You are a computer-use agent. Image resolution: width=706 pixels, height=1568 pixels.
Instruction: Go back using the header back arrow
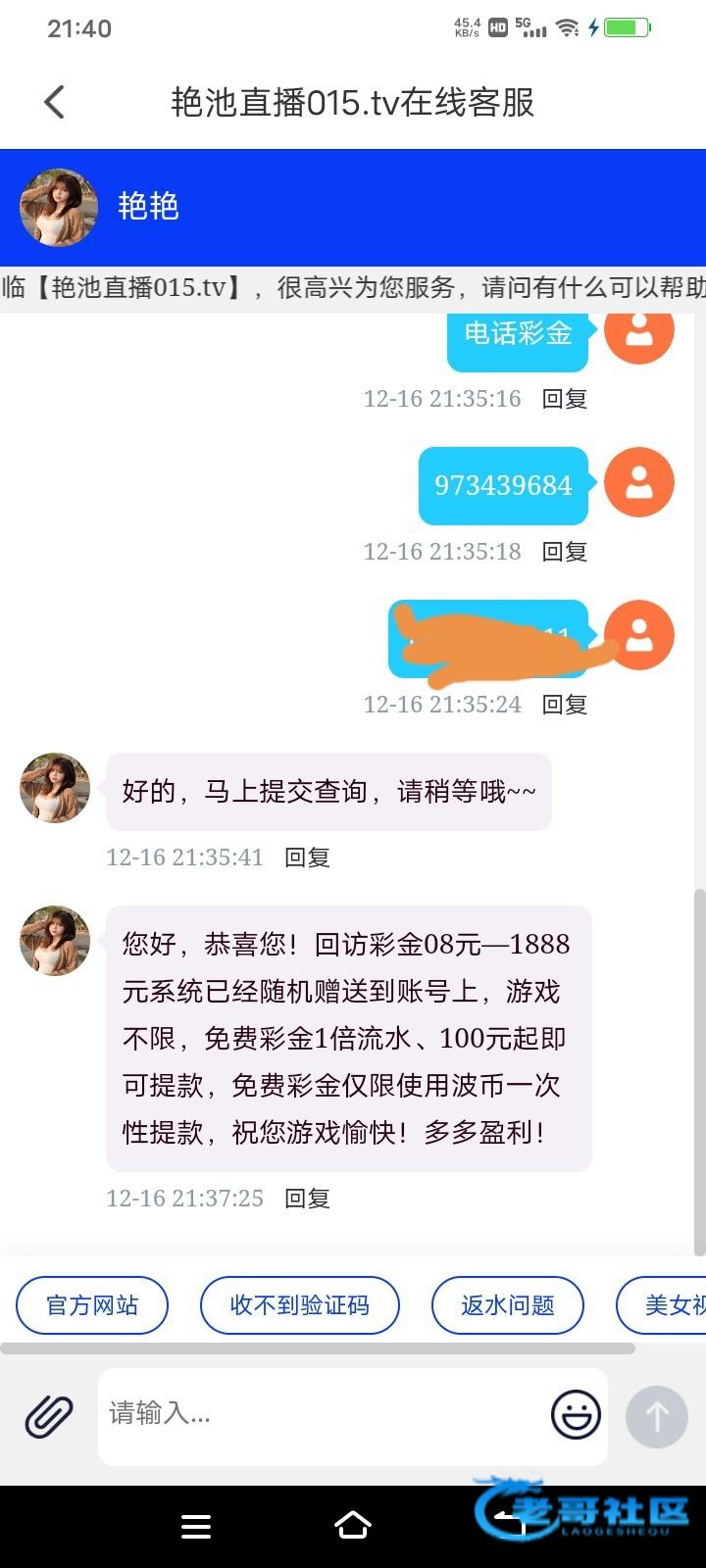[55, 102]
